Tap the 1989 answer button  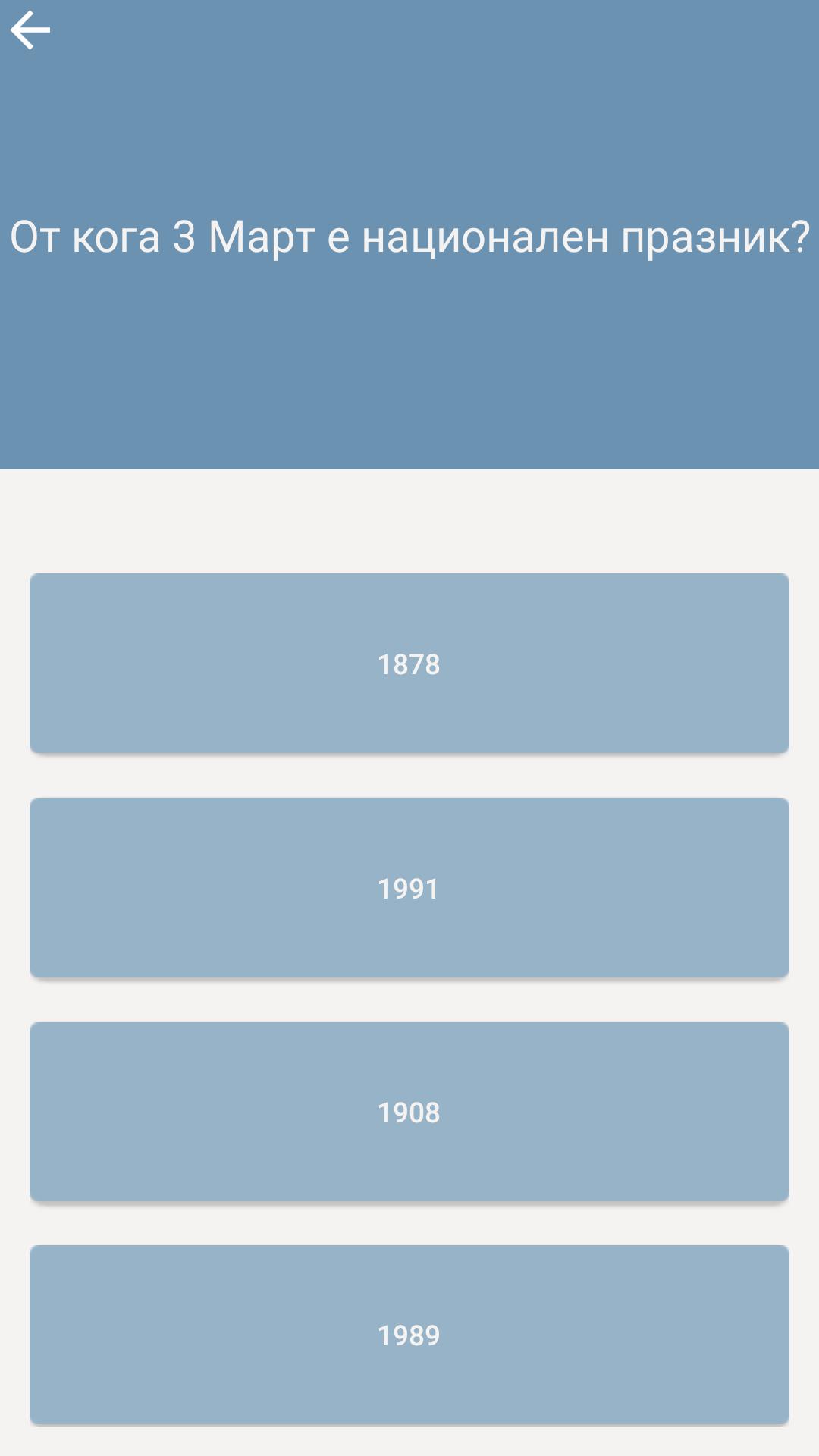click(x=409, y=1335)
